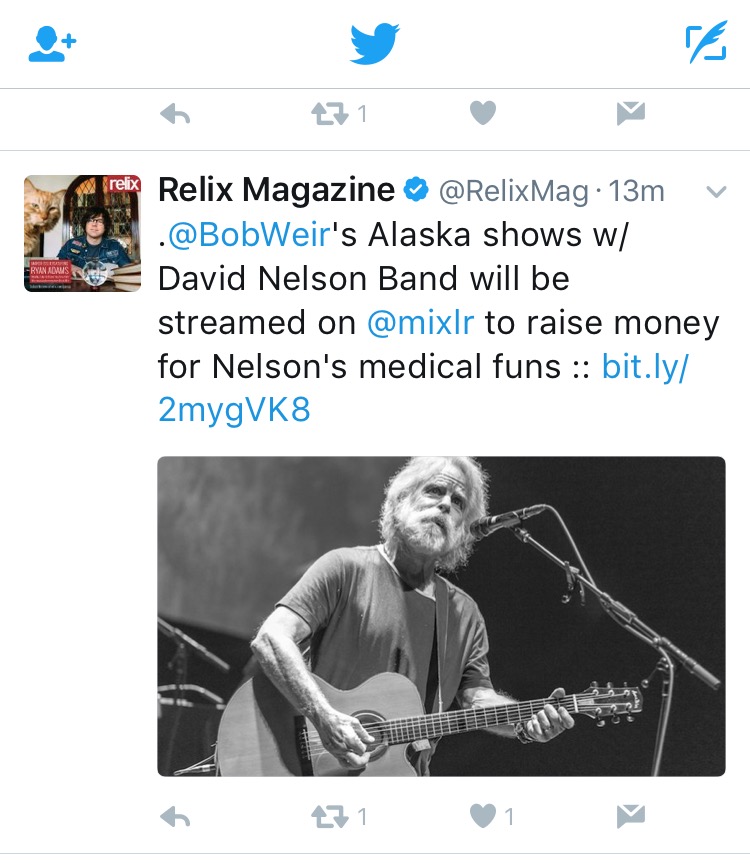Open Relix Magazine's profile picture
The height and width of the screenshot is (863, 750).
tap(83, 233)
